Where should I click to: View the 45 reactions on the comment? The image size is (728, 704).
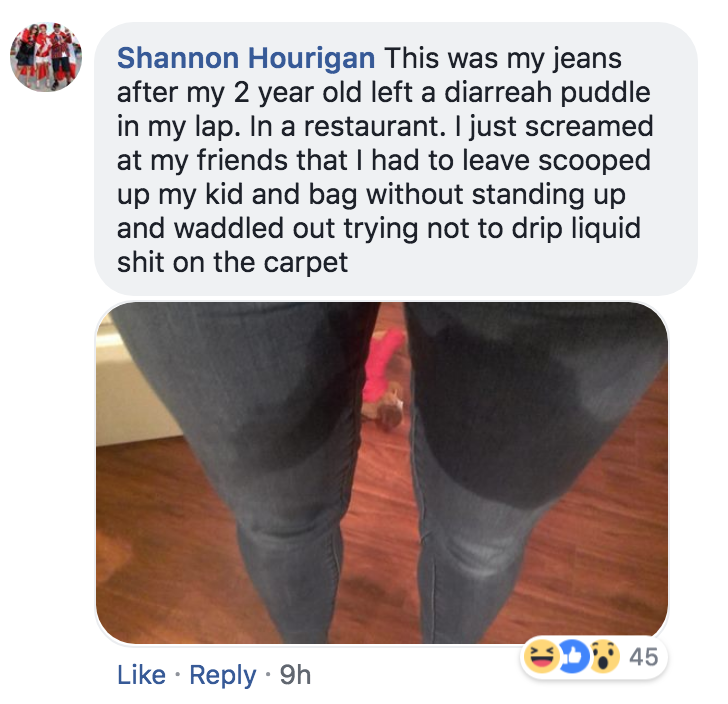590,657
